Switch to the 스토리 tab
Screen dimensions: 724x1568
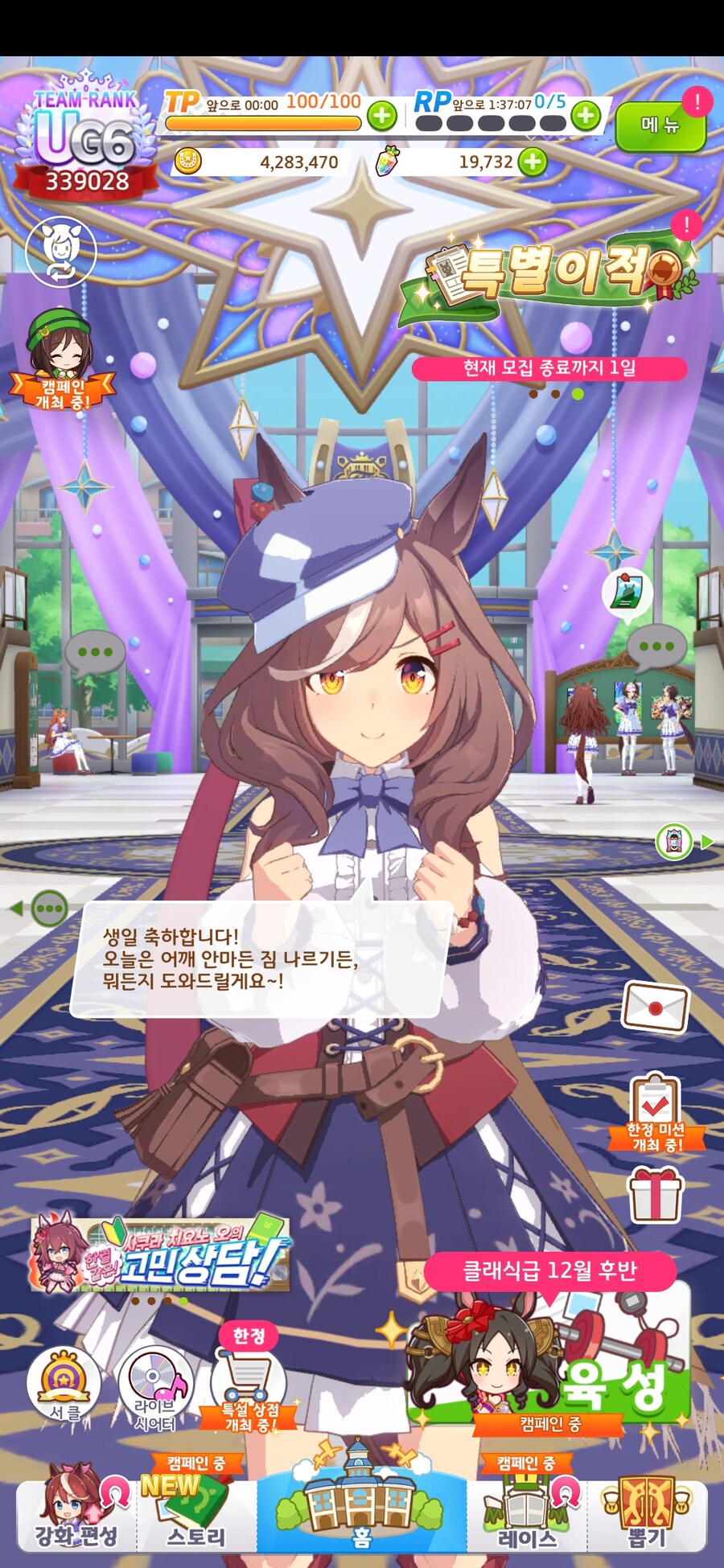tap(195, 1510)
